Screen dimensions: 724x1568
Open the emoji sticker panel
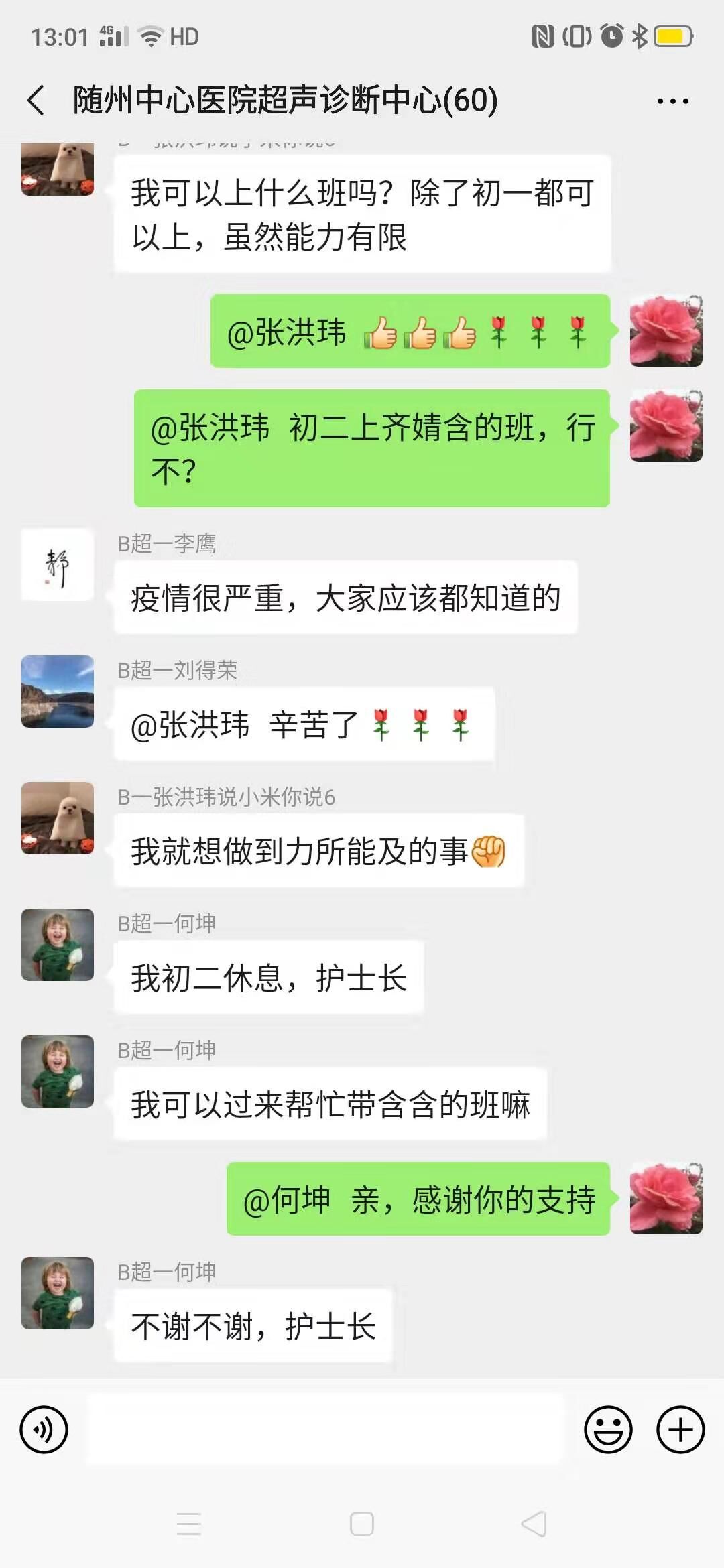608,1429
